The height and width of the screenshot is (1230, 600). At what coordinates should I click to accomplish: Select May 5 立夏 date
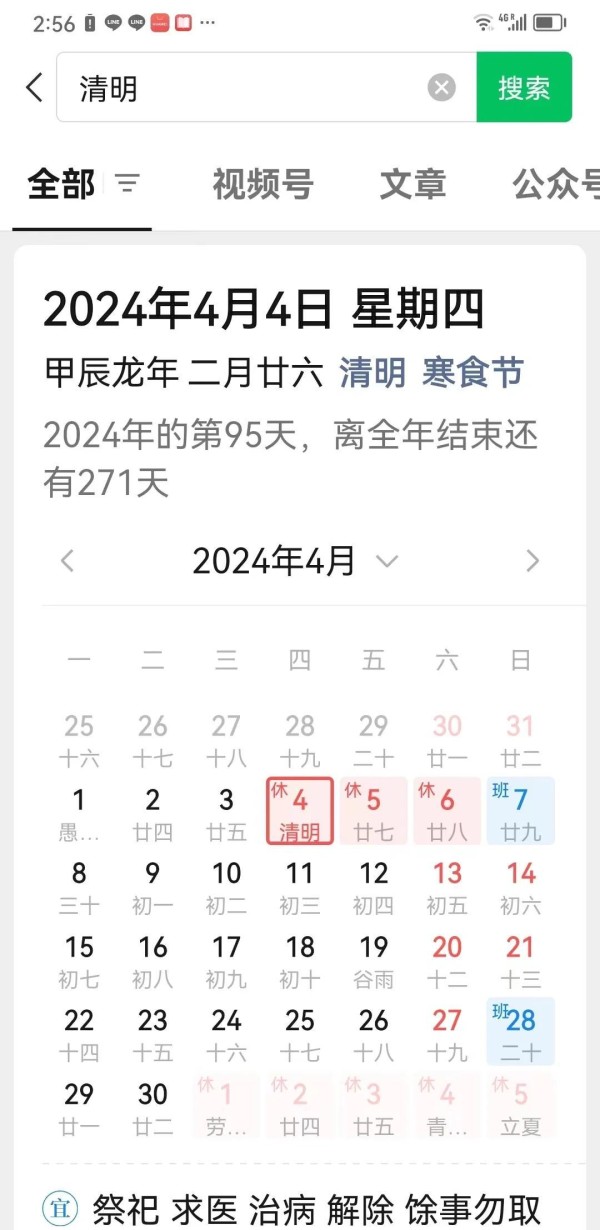tap(520, 1106)
